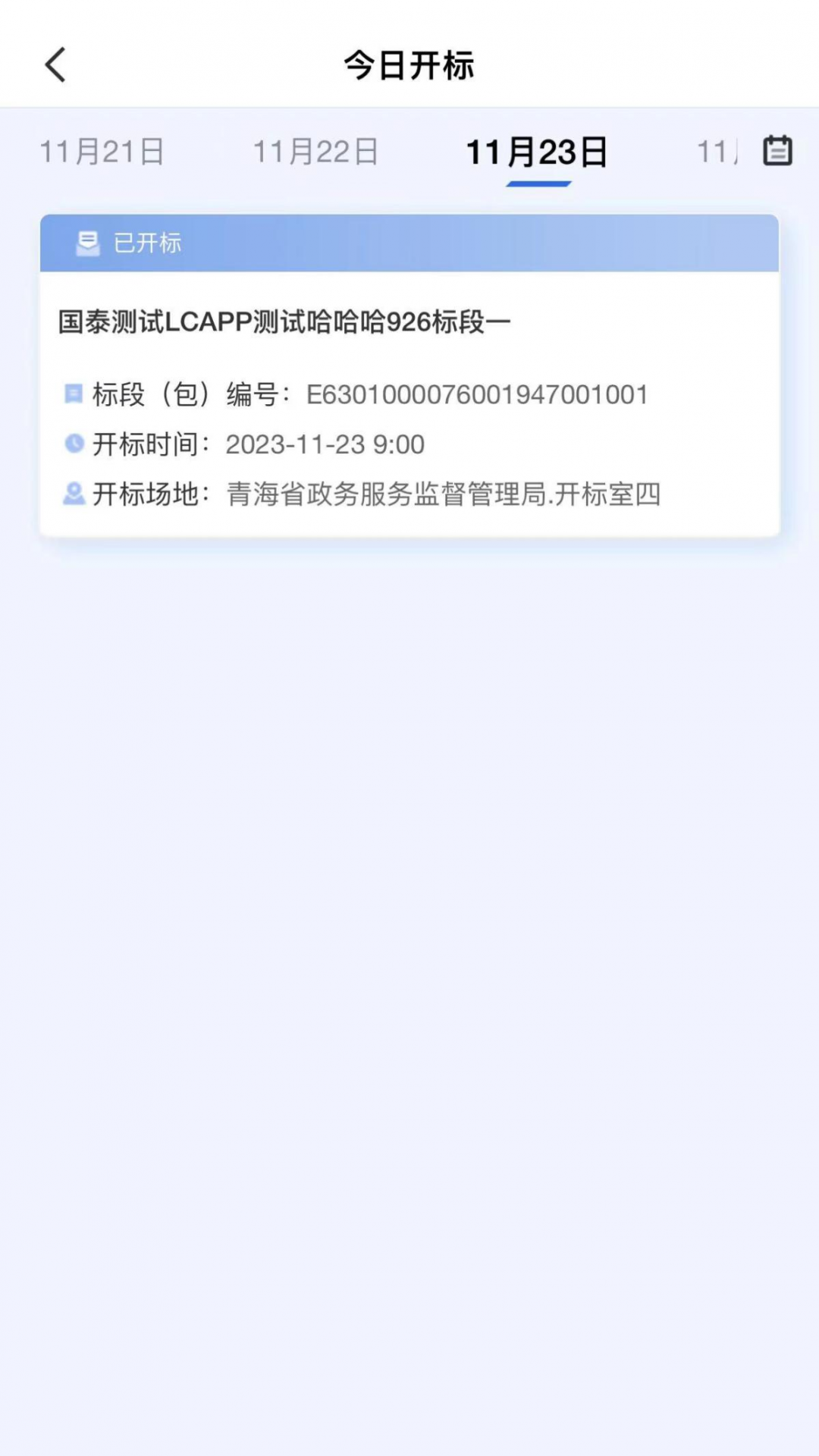Tap the 11月23日 date tab
This screenshot has height=1456, width=819.
pyautogui.click(x=537, y=152)
